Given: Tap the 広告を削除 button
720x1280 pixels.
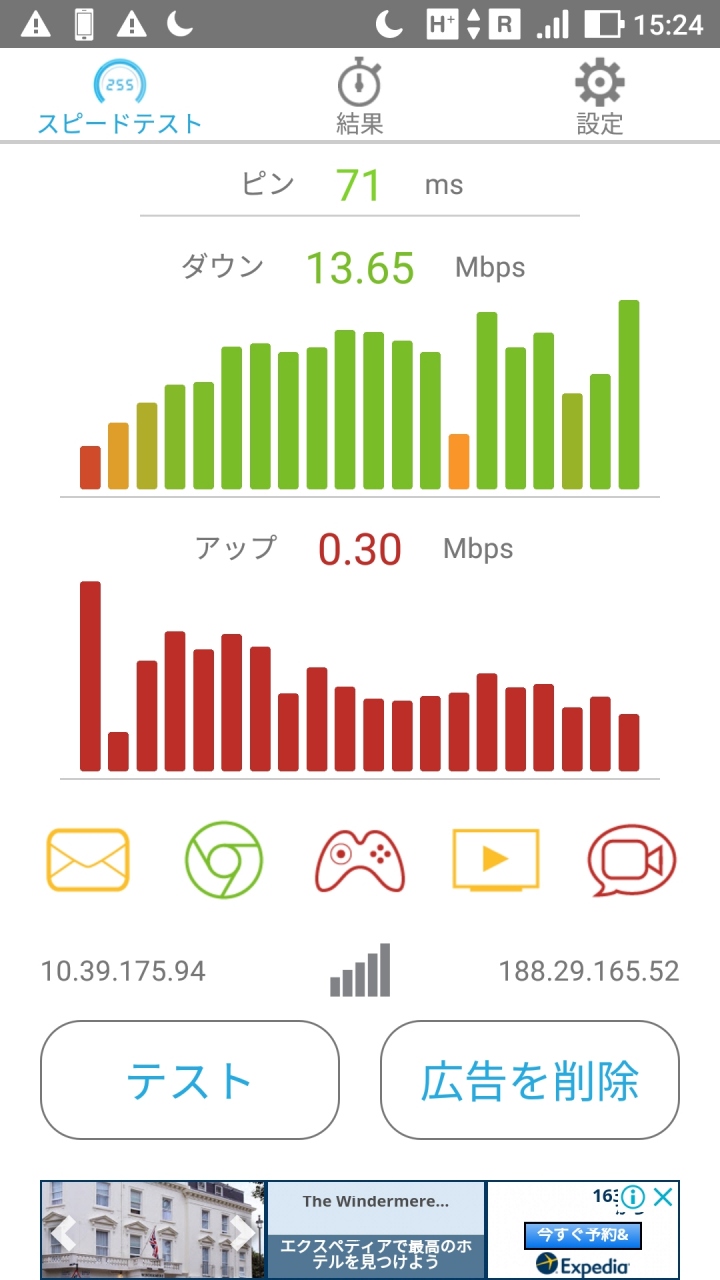Looking at the screenshot, I should (x=530, y=1080).
